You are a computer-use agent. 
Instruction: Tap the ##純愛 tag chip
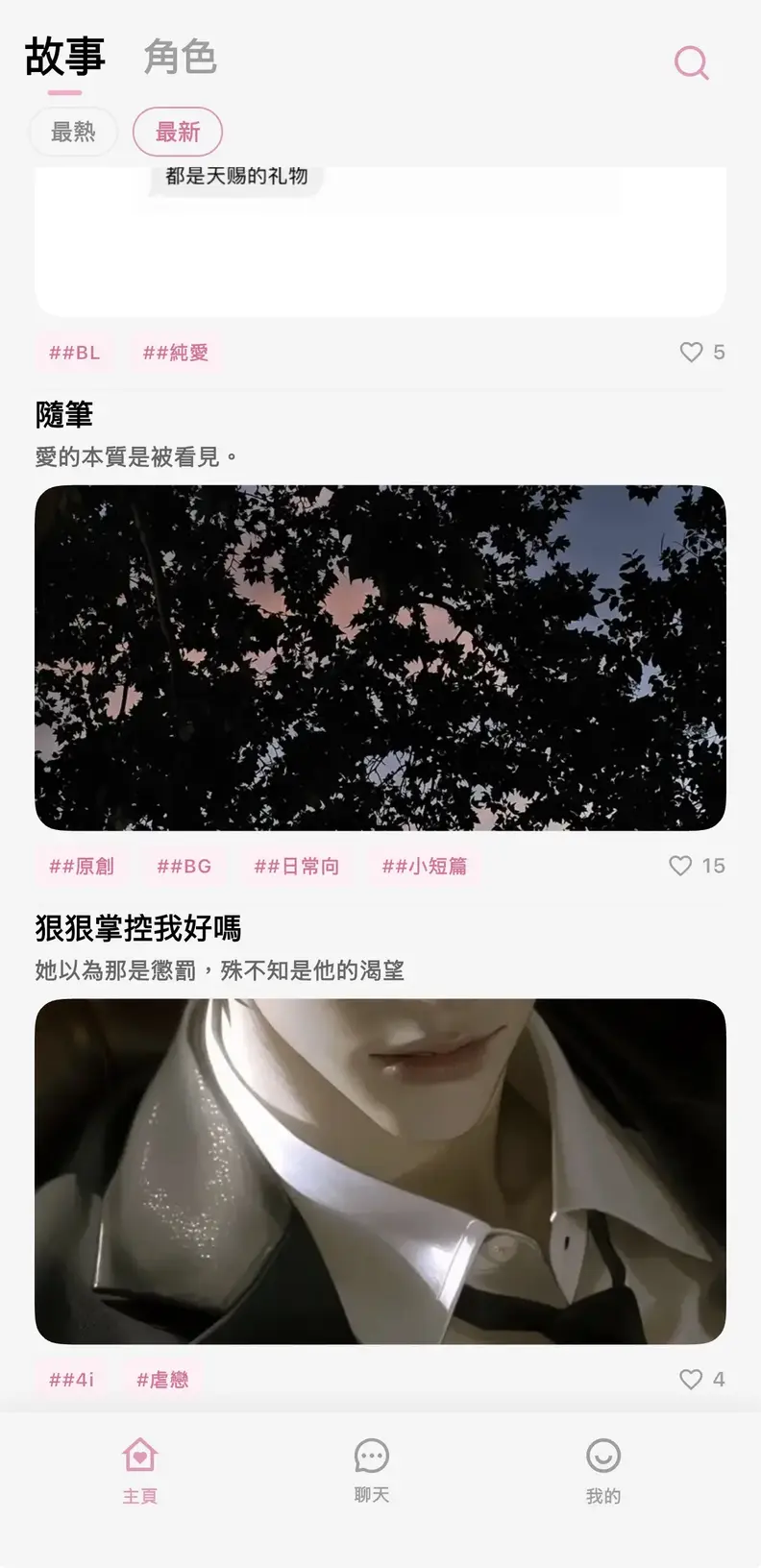coord(176,353)
